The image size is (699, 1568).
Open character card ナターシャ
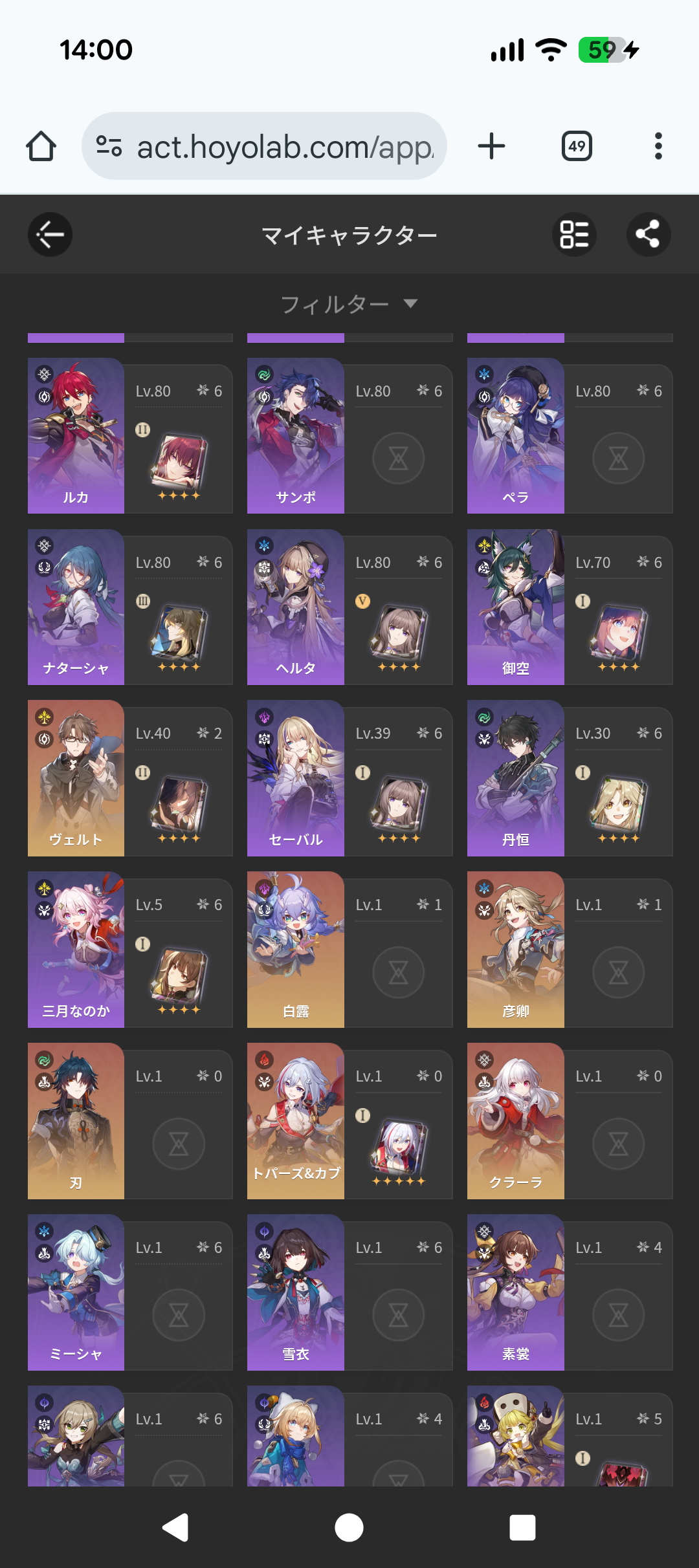tap(129, 607)
